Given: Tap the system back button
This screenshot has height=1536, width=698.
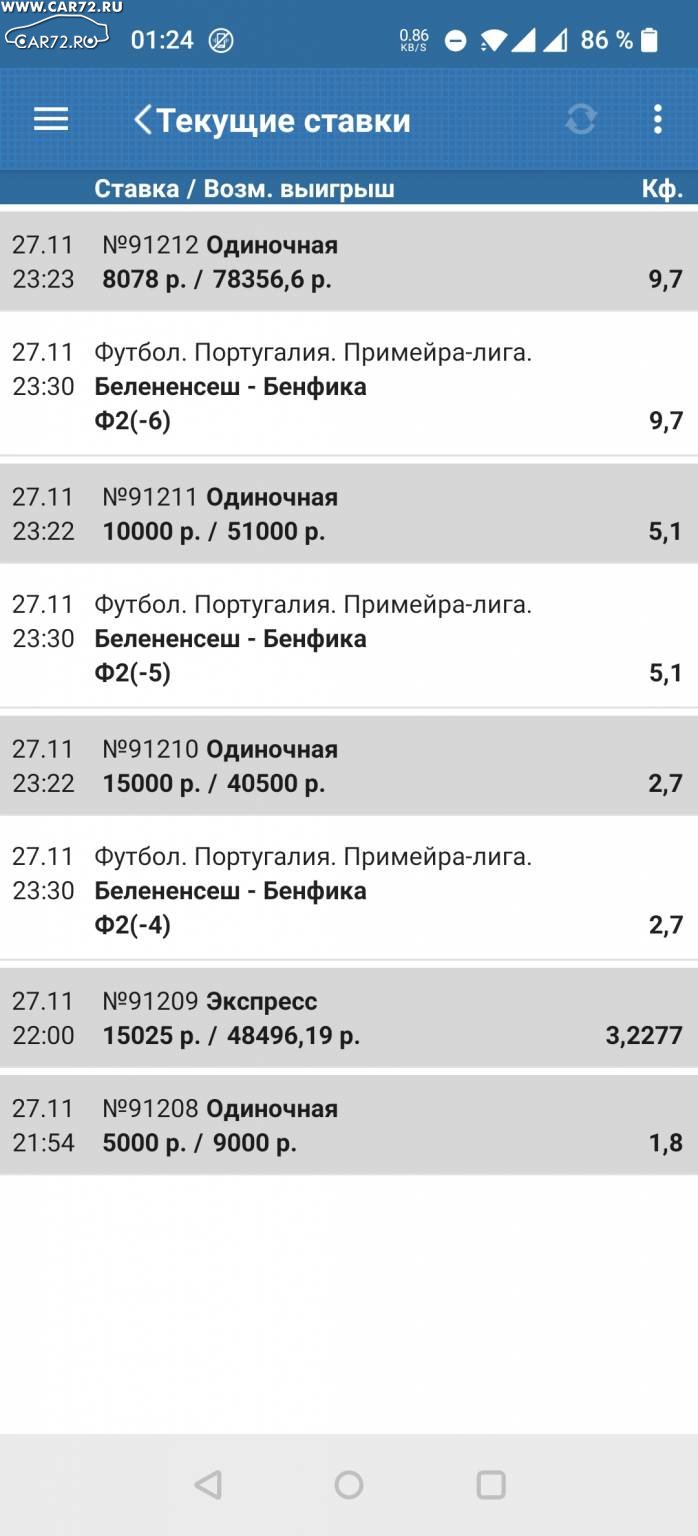Looking at the screenshot, I should click(208, 1485).
